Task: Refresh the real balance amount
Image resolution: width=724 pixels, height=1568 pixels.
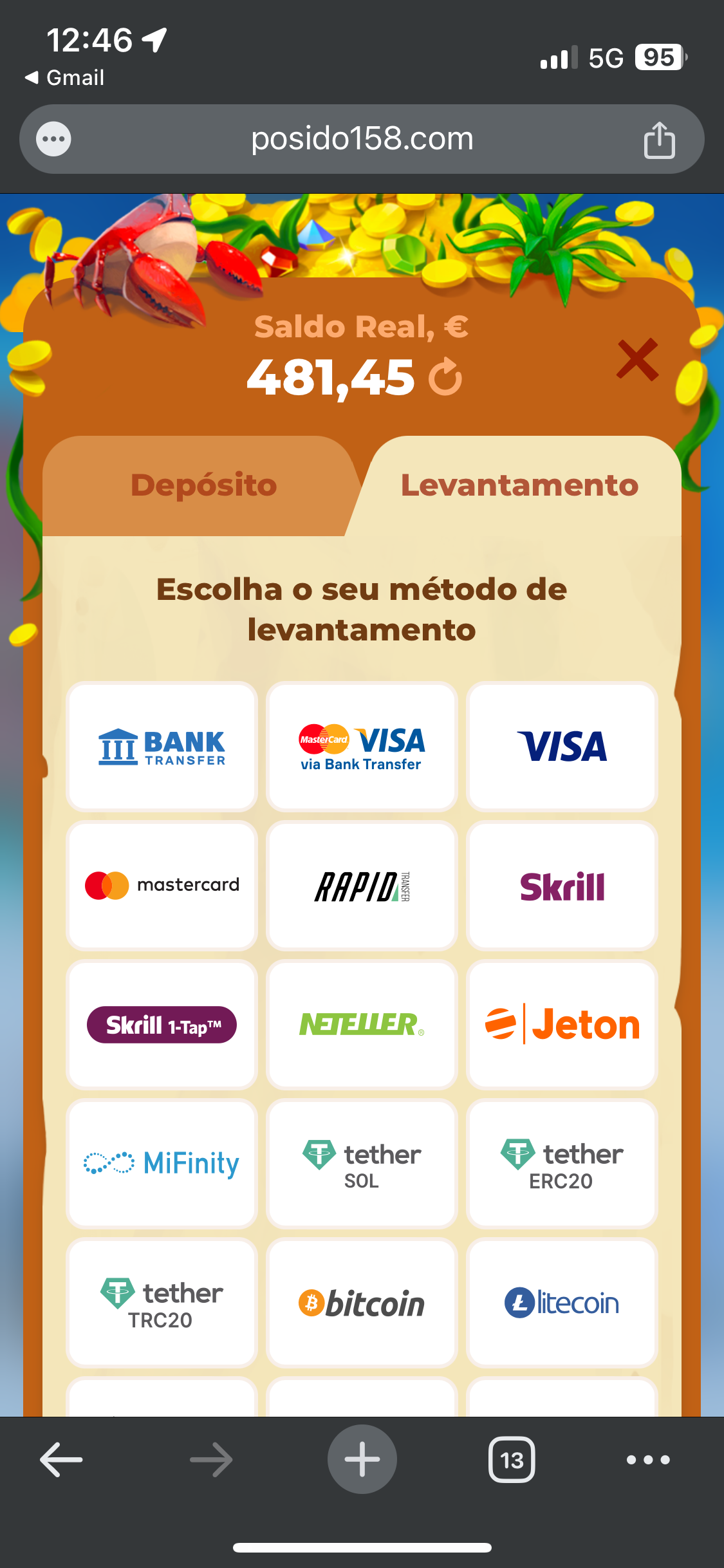Action: [445, 377]
